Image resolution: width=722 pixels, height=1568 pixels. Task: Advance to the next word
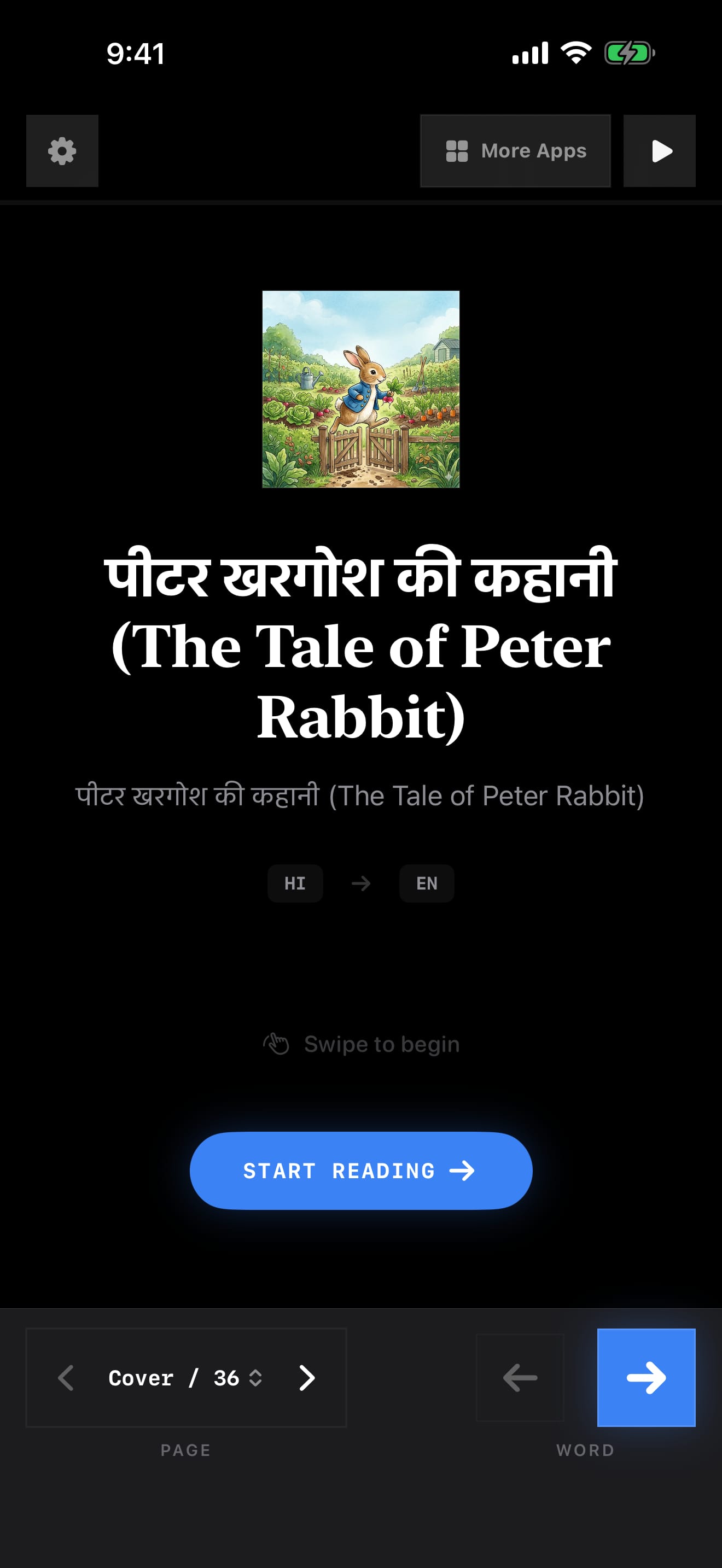click(646, 1378)
